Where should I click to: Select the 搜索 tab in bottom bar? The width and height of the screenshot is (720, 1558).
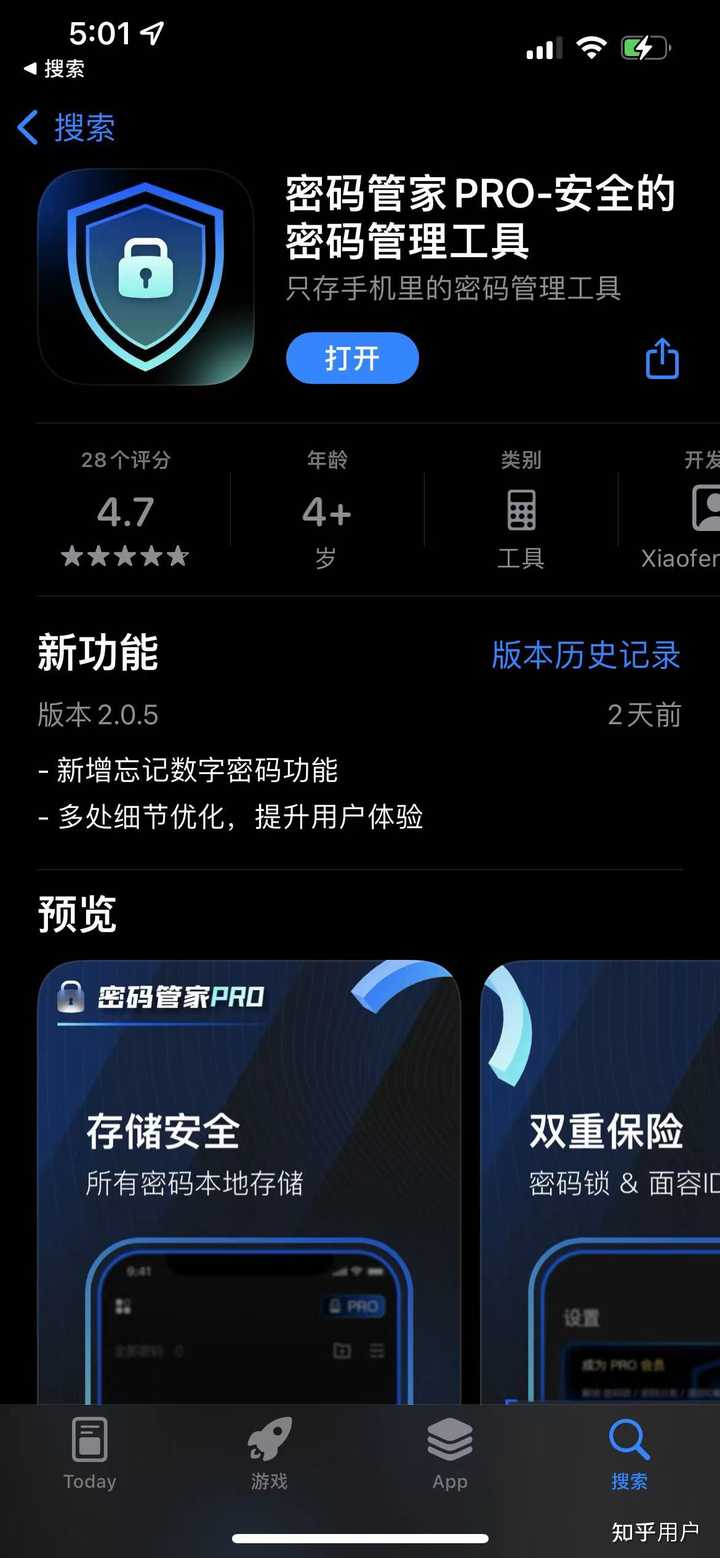click(x=629, y=1454)
